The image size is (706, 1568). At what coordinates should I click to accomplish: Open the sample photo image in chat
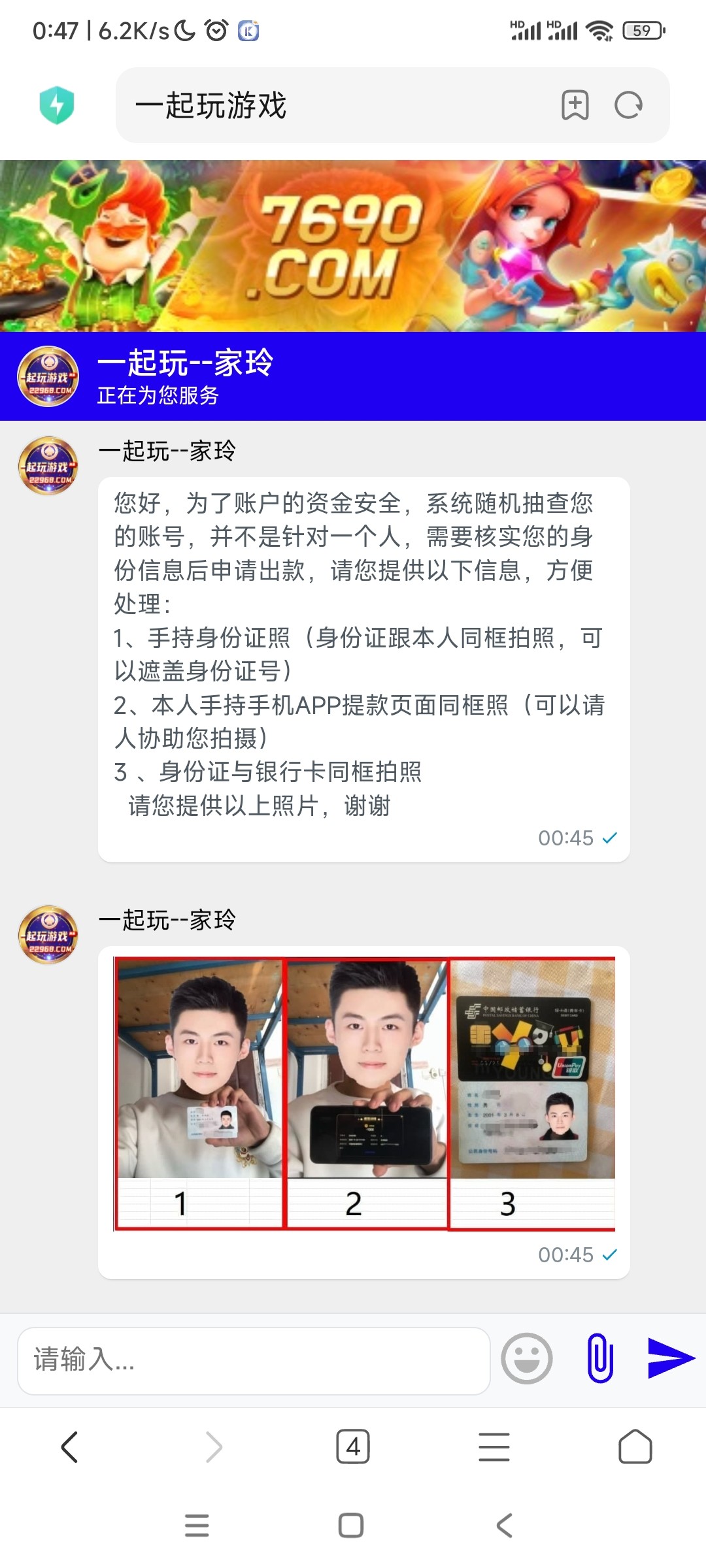tap(364, 1094)
